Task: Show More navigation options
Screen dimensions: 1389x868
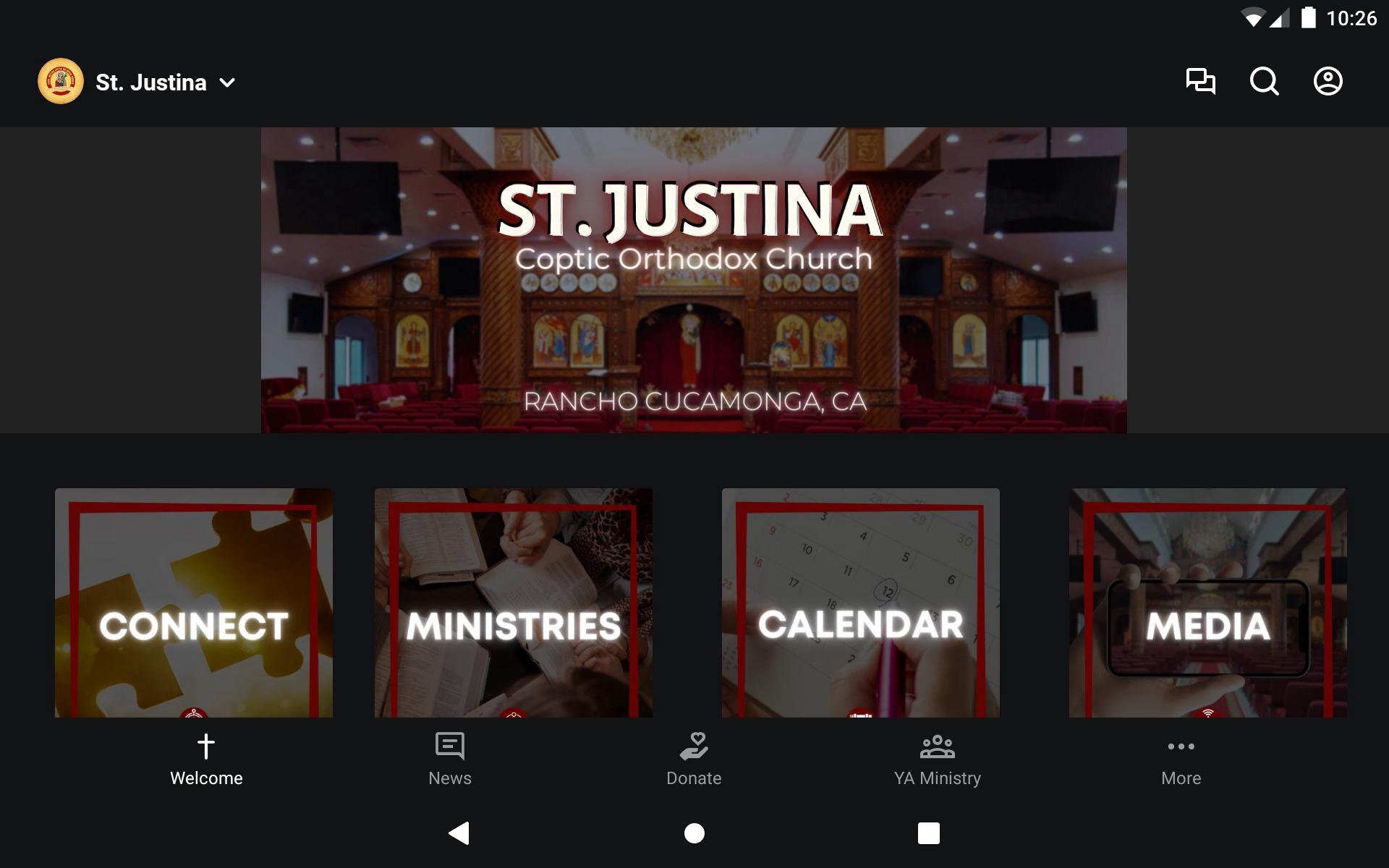Action: click(1181, 759)
